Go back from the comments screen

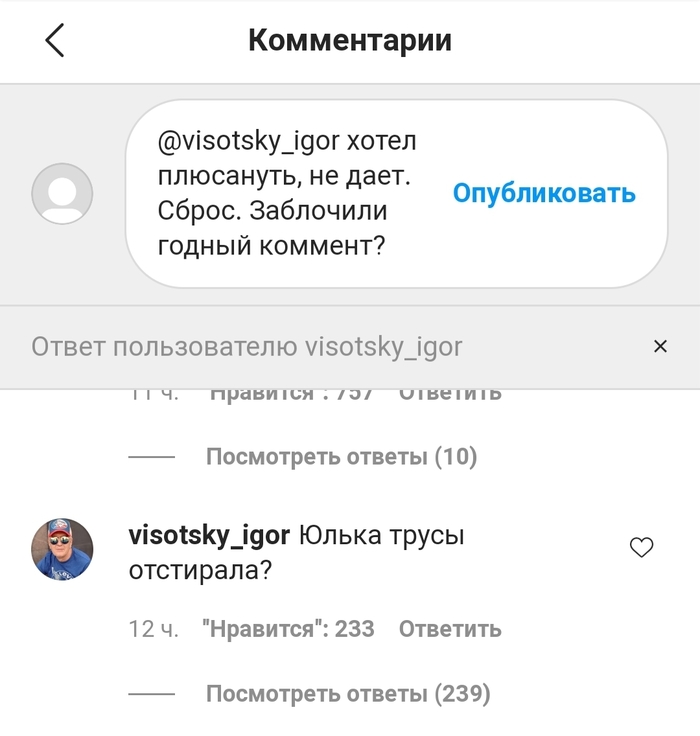click(55, 41)
